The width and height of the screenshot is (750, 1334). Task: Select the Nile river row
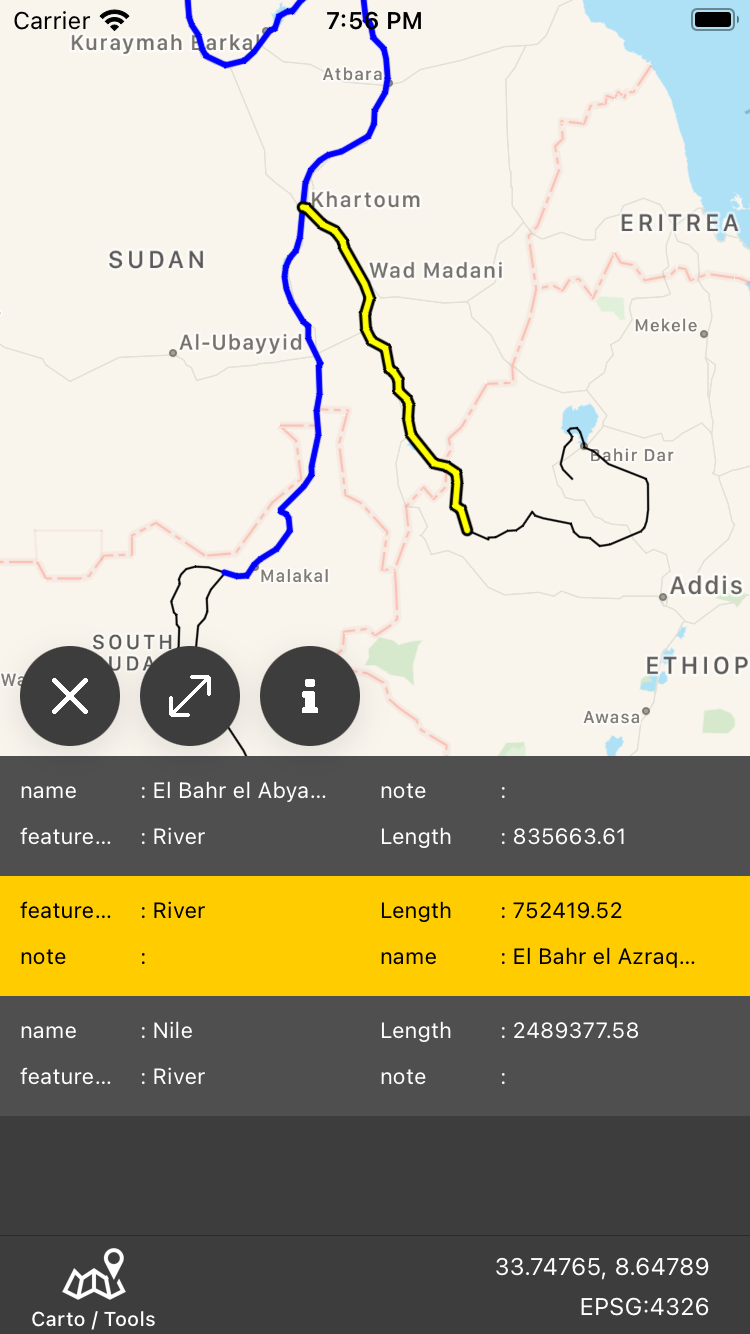click(375, 1055)
